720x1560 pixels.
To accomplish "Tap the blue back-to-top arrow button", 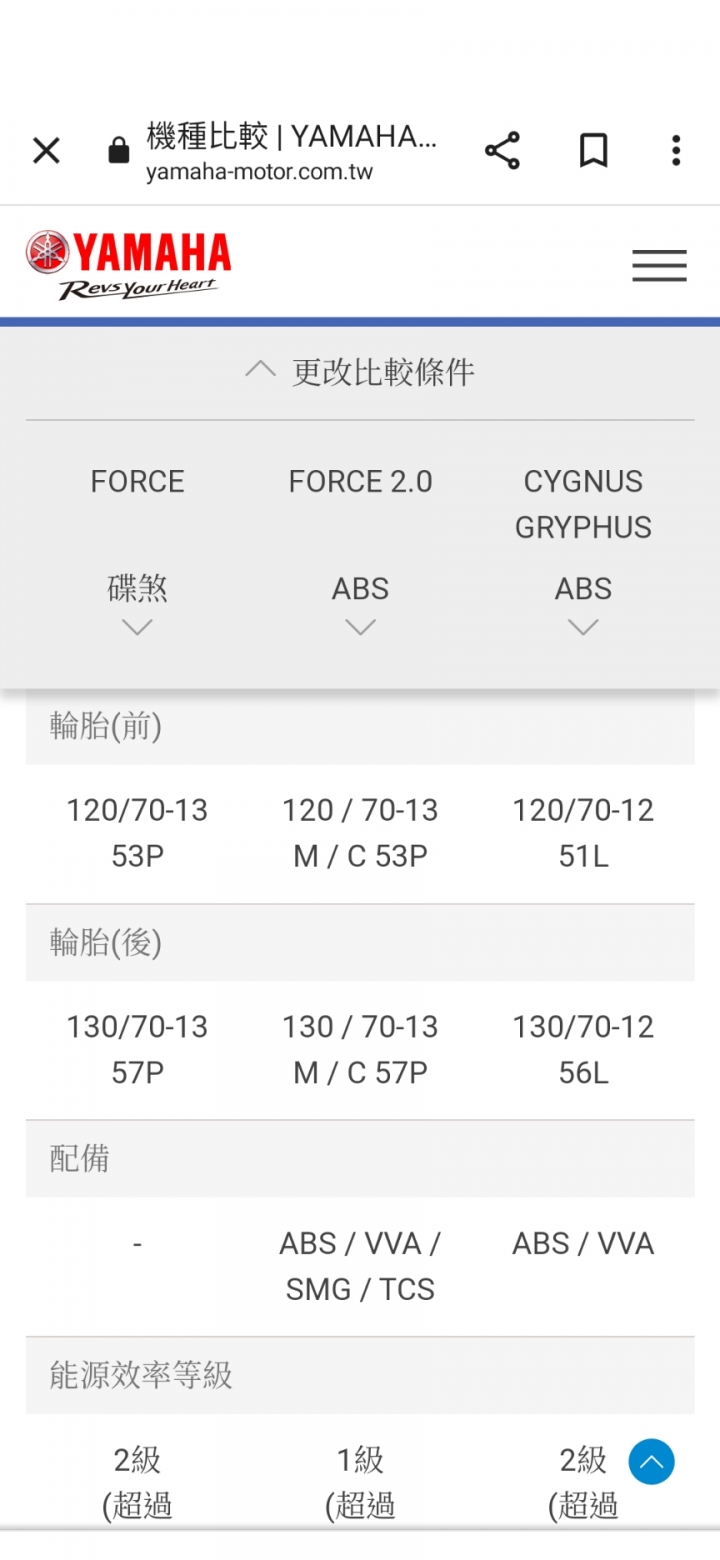I will (651, 1462).
